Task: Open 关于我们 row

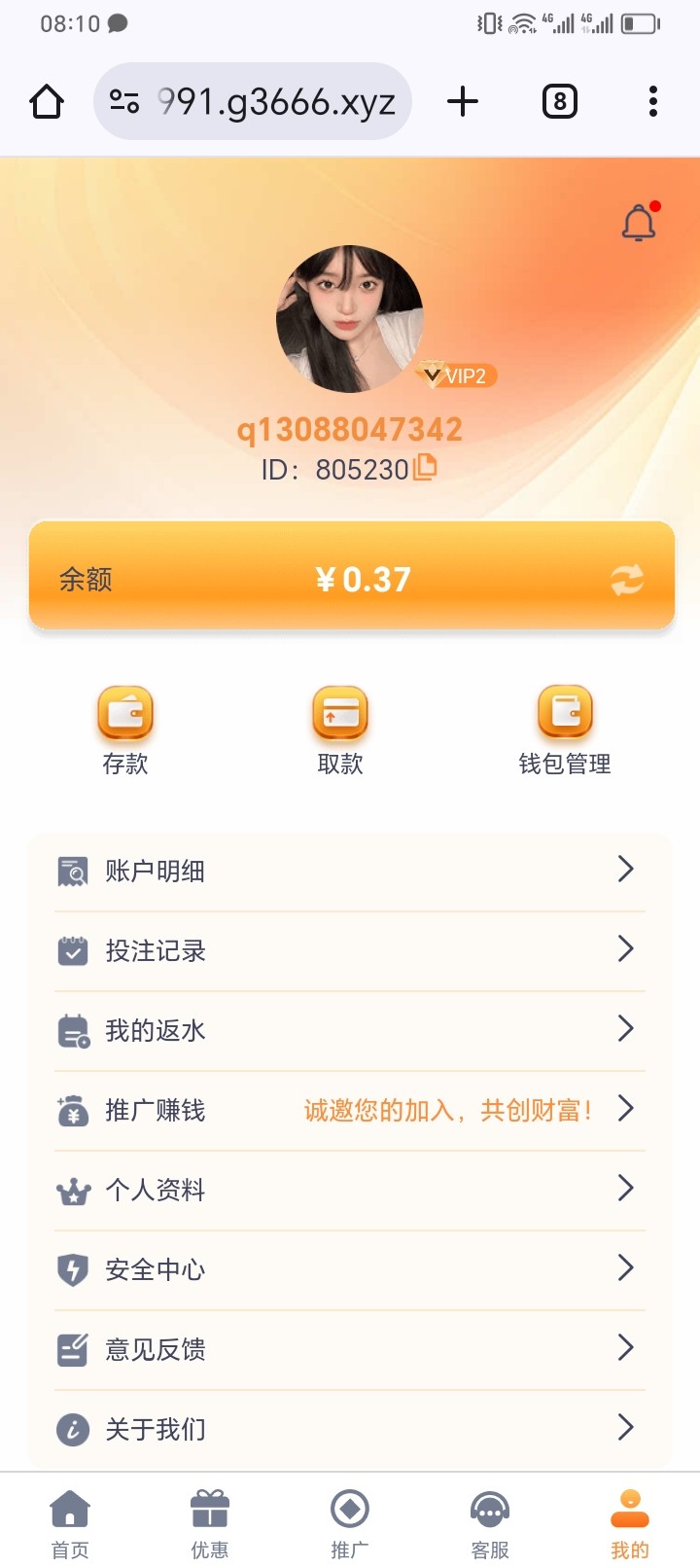Action: [x=350, y=1430]
